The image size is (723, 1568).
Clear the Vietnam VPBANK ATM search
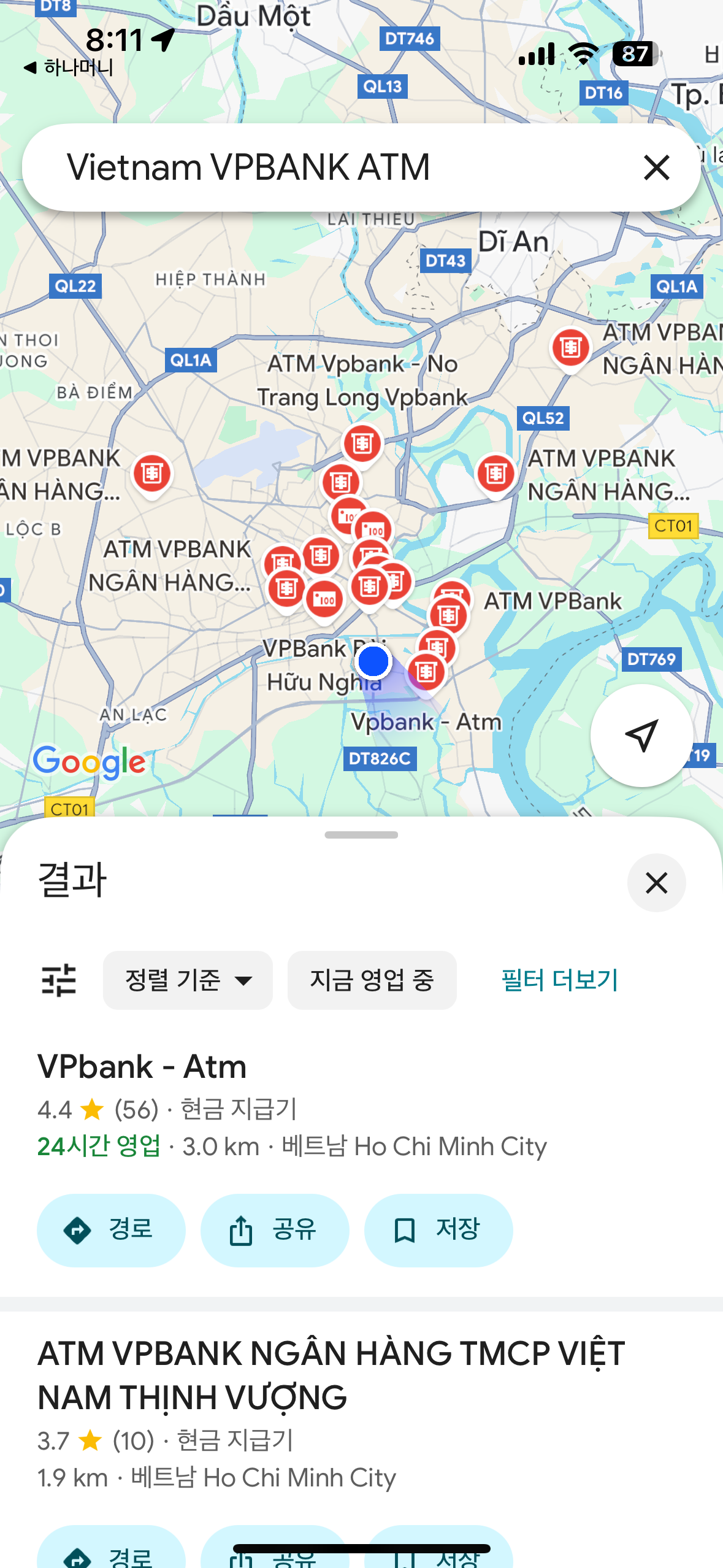tap(656, 167)
